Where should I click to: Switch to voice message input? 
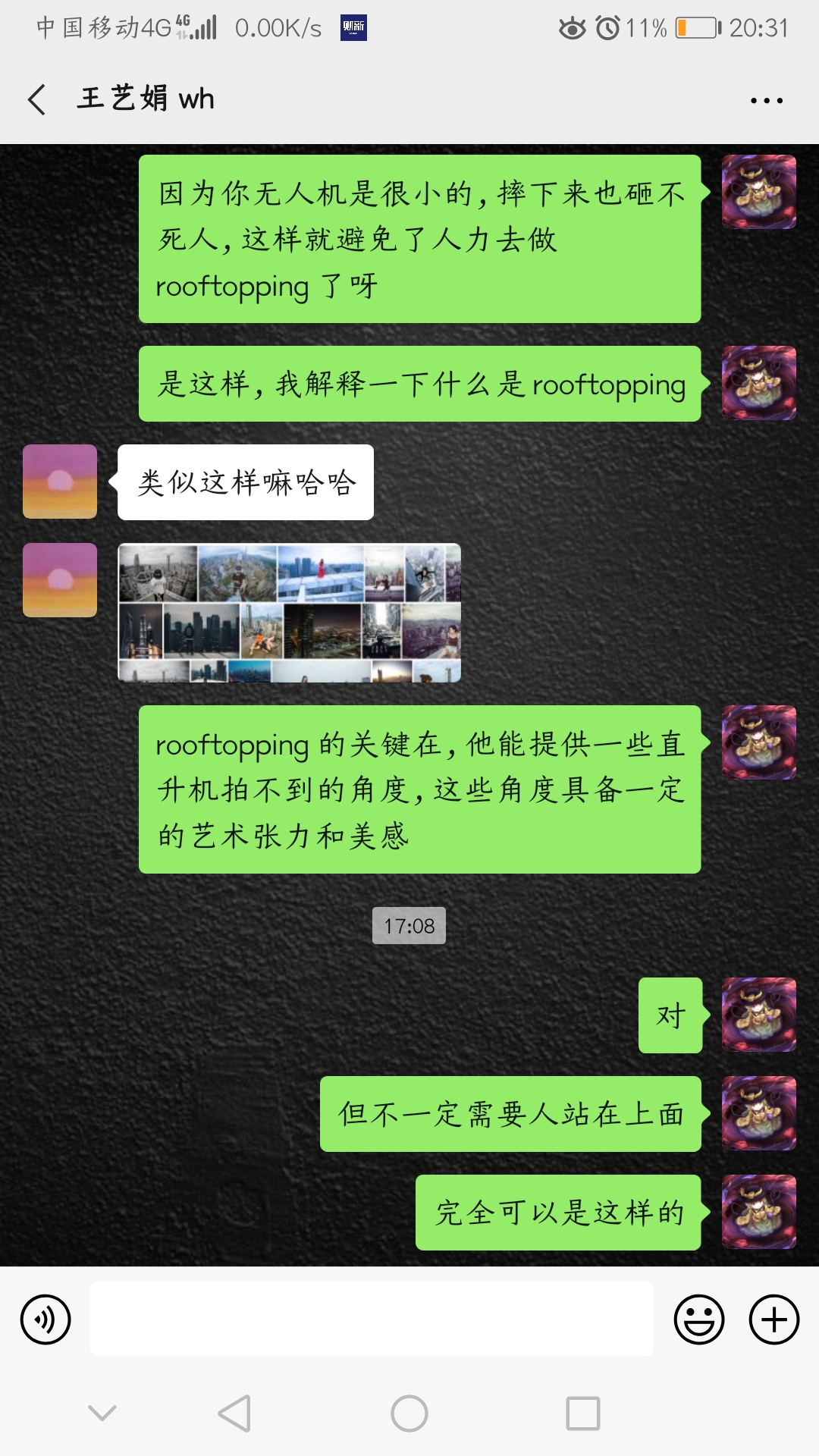point(45,1319)
